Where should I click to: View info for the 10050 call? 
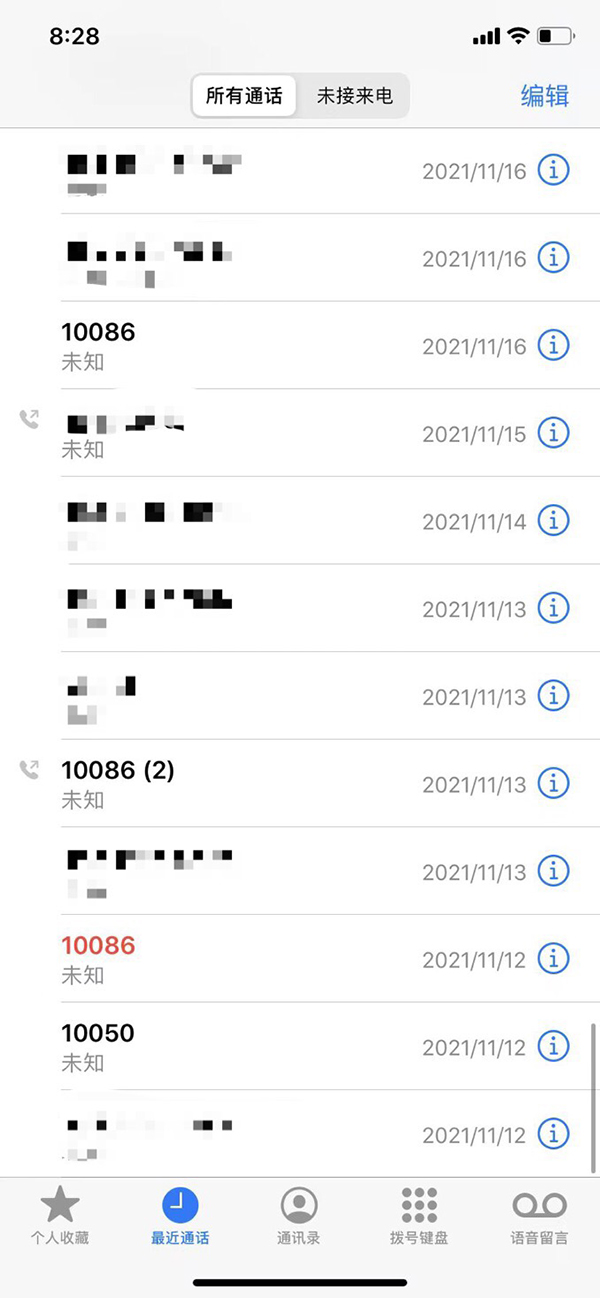click(x=553, y=1046)
